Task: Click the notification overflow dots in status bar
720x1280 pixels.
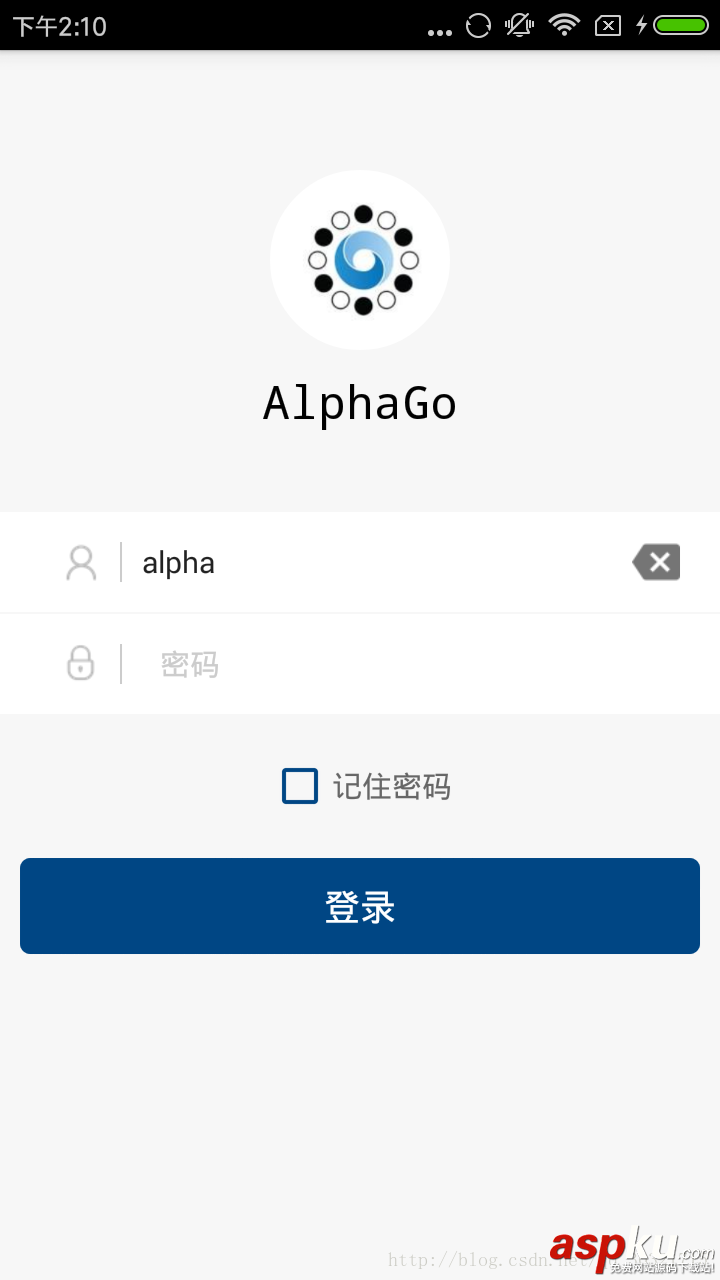Action: pyautogui.click(x=439, y=30)
